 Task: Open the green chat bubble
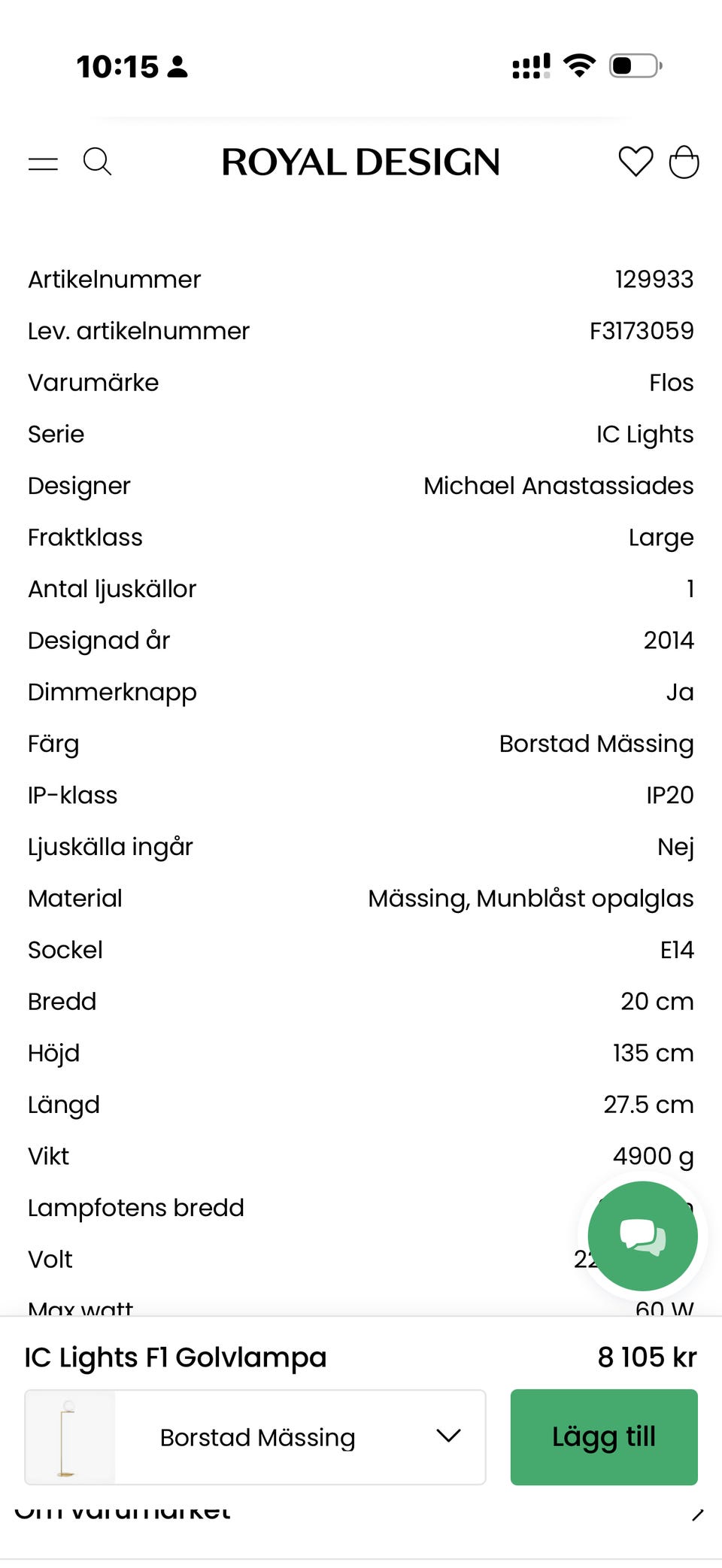tap(642, 1236)
